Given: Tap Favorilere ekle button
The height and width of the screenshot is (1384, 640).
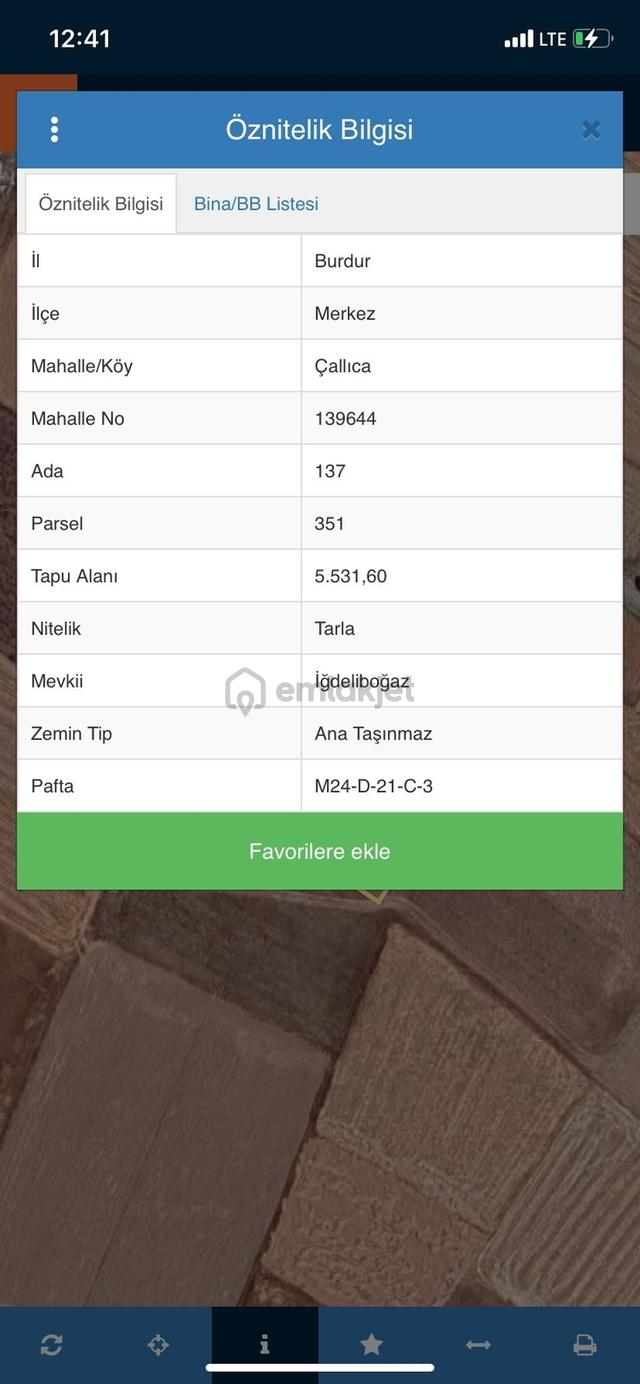Looking at the screenshot, I should point(320,851).
